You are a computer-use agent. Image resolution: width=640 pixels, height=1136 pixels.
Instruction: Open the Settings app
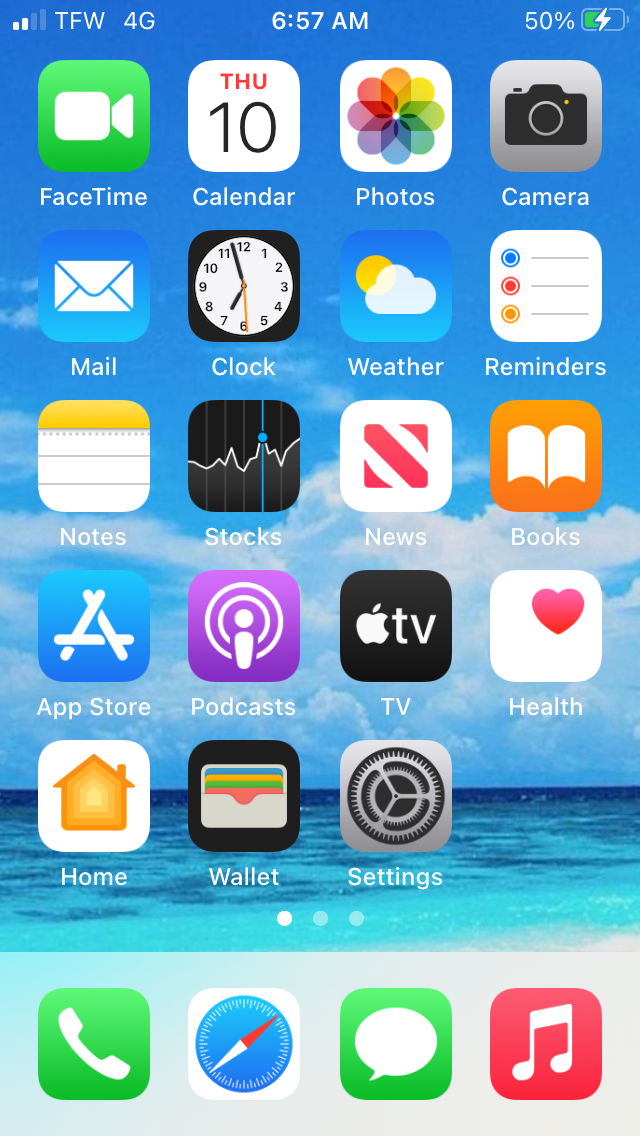[396, 796]
